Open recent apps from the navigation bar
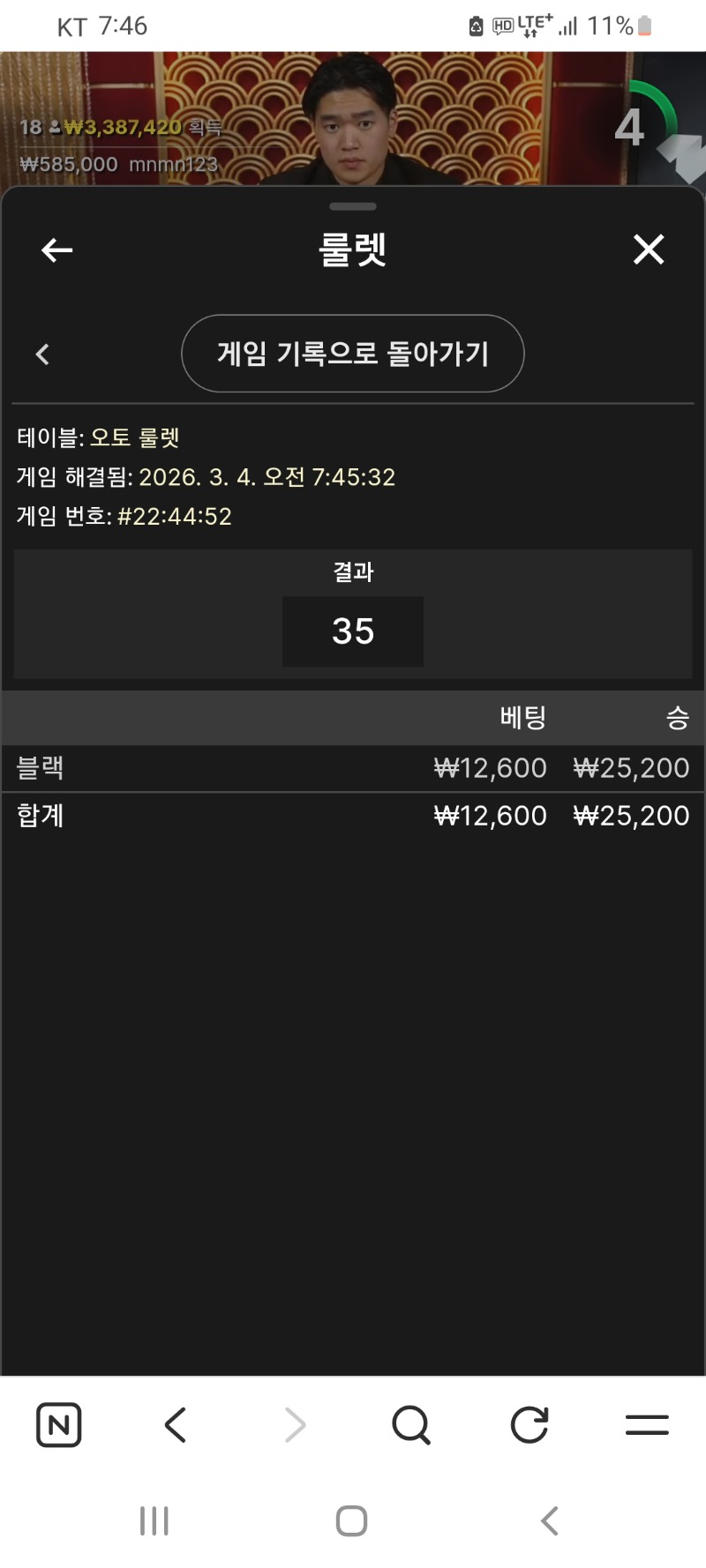The image size is (706, 1568). 154,1520
